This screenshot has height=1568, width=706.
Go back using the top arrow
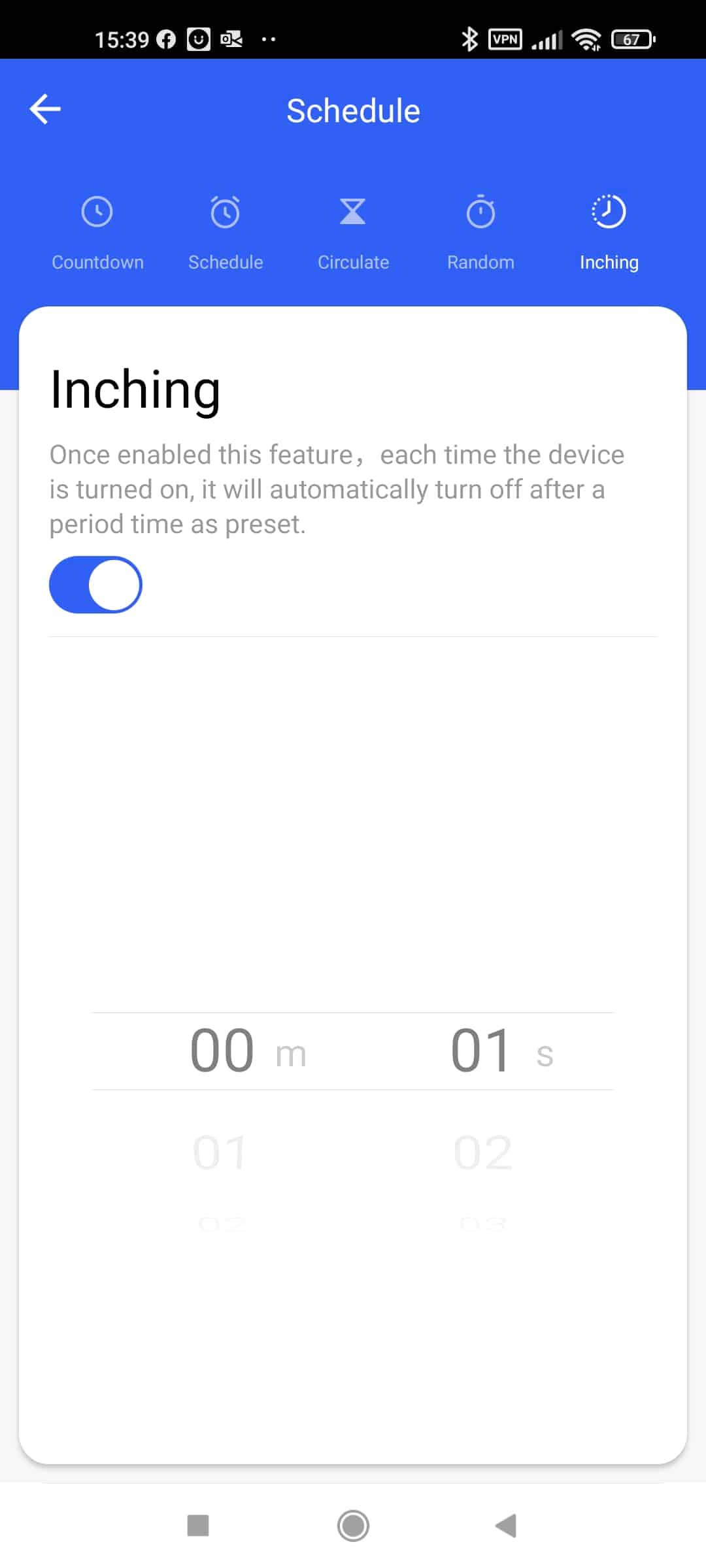45,109
